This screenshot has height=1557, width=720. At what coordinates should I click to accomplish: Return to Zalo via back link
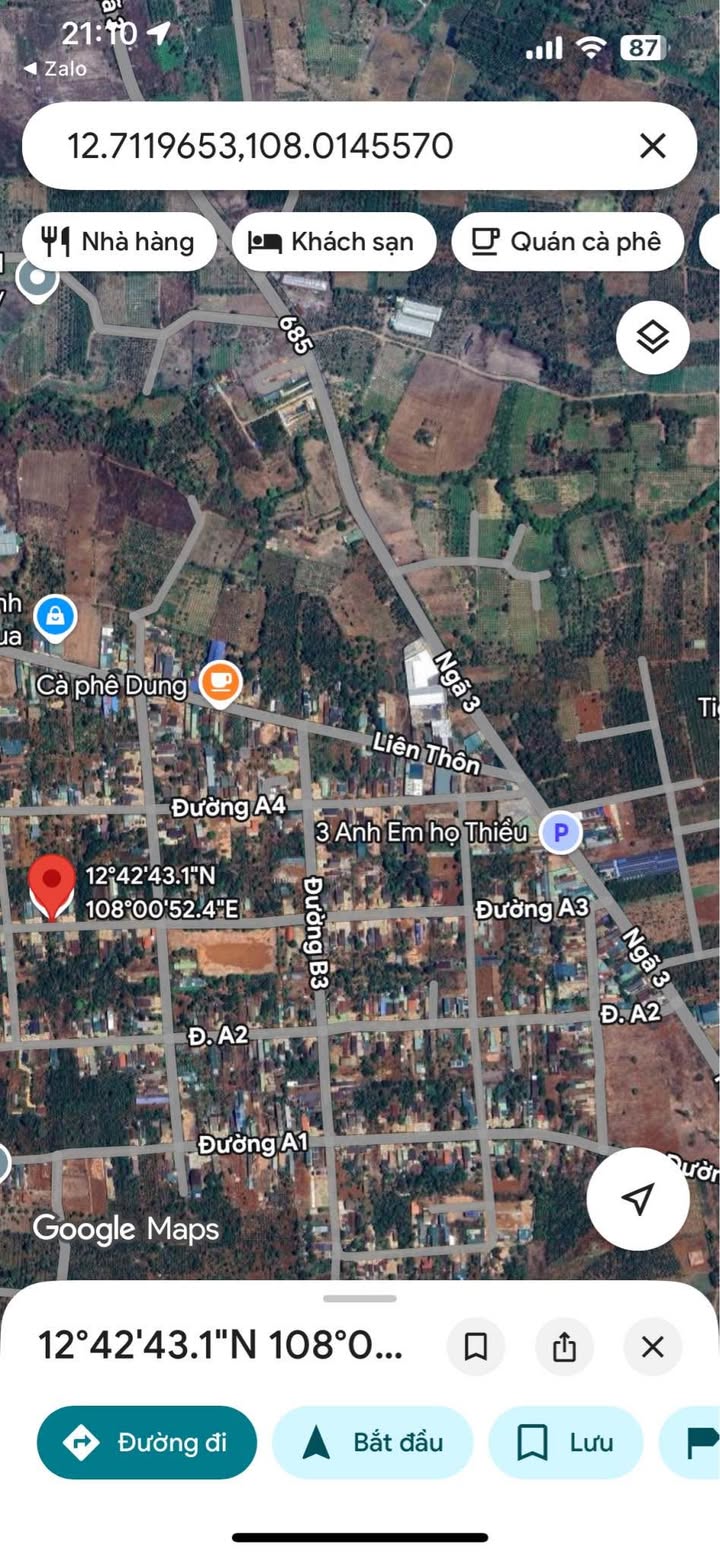click(55, 69)
